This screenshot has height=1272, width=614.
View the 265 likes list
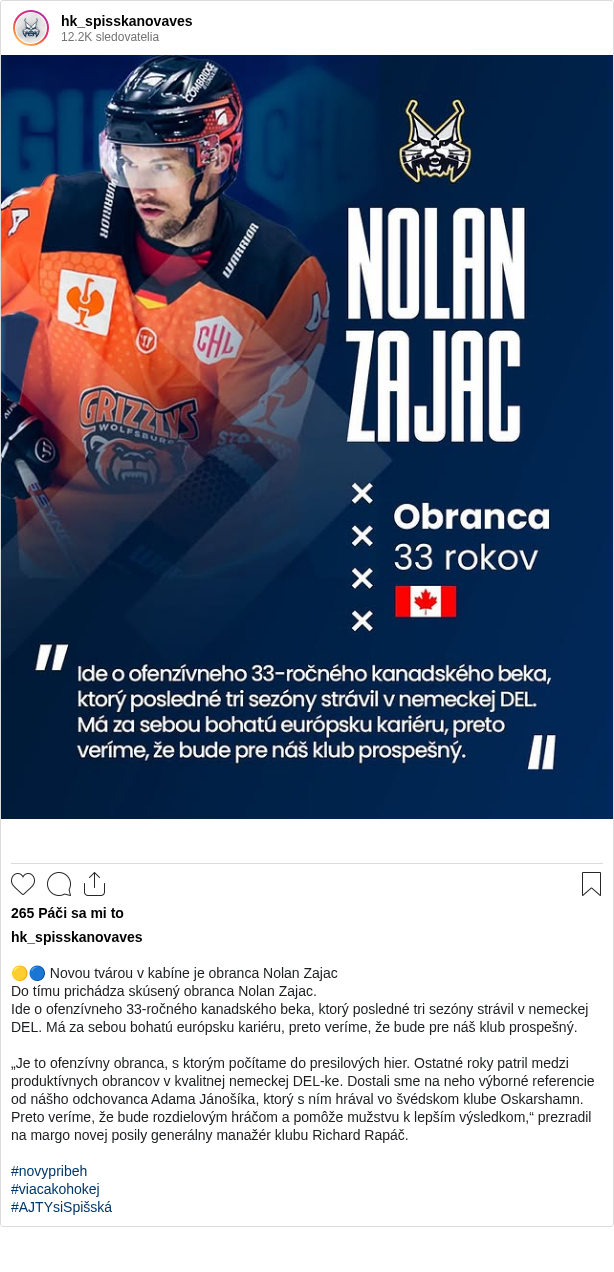(67, 913)
